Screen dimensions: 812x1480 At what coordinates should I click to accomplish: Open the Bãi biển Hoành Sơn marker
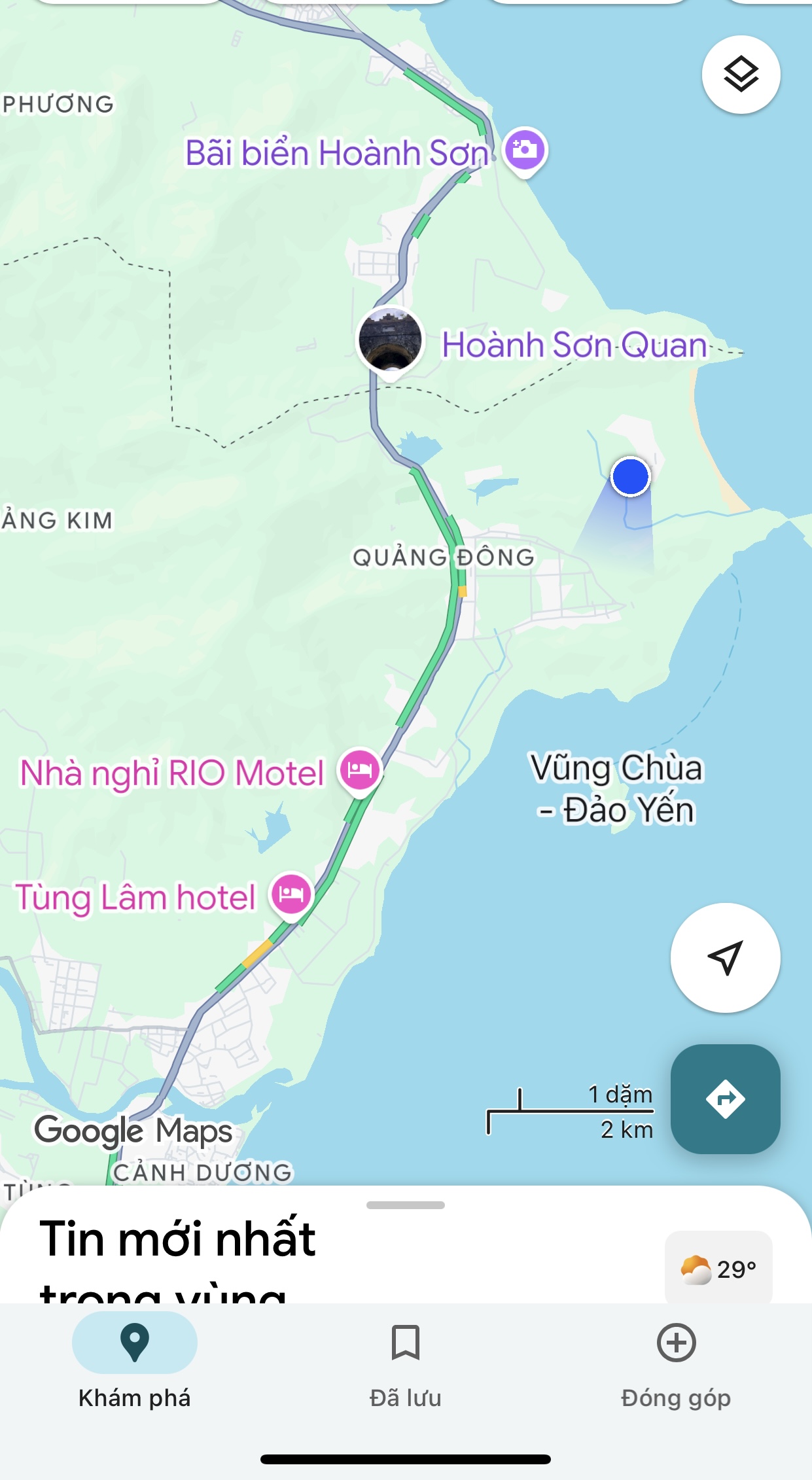[x=525, y=151]
